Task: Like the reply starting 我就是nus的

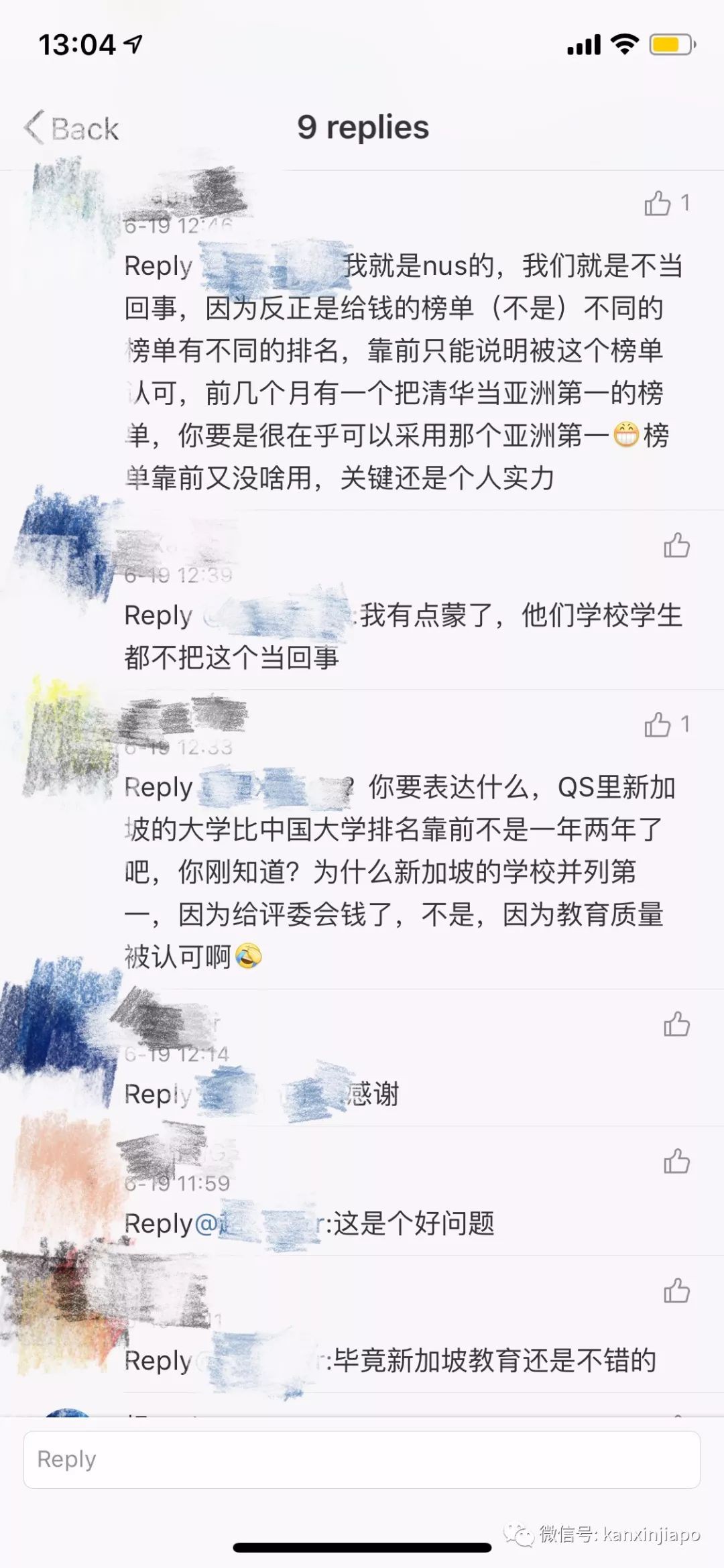Action: pos(658,203)
